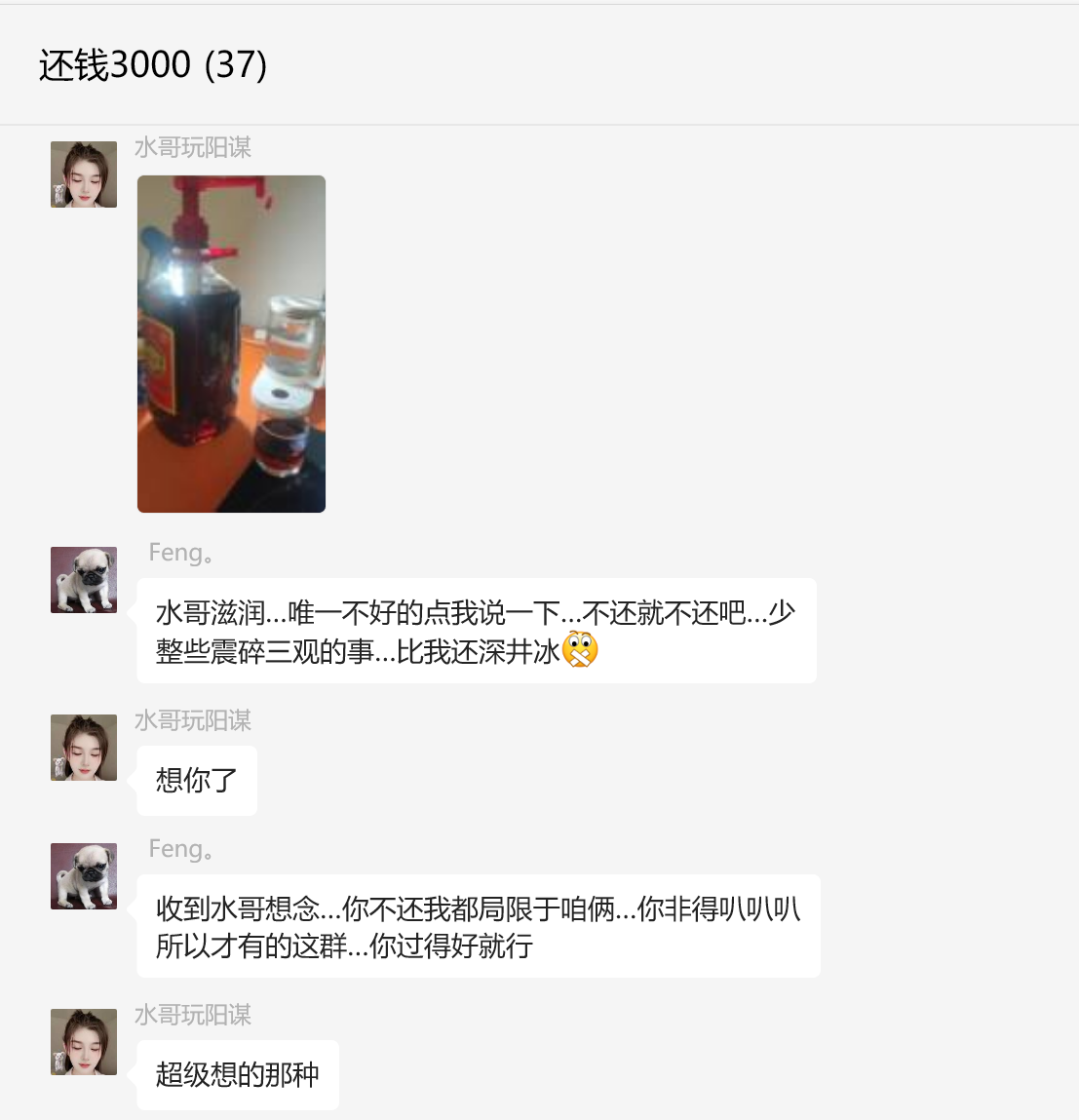Open Feng's avatar next to 收到水哥想念 message
This screenshot has width=1079, height=1120.
click(x=84, y=876)
